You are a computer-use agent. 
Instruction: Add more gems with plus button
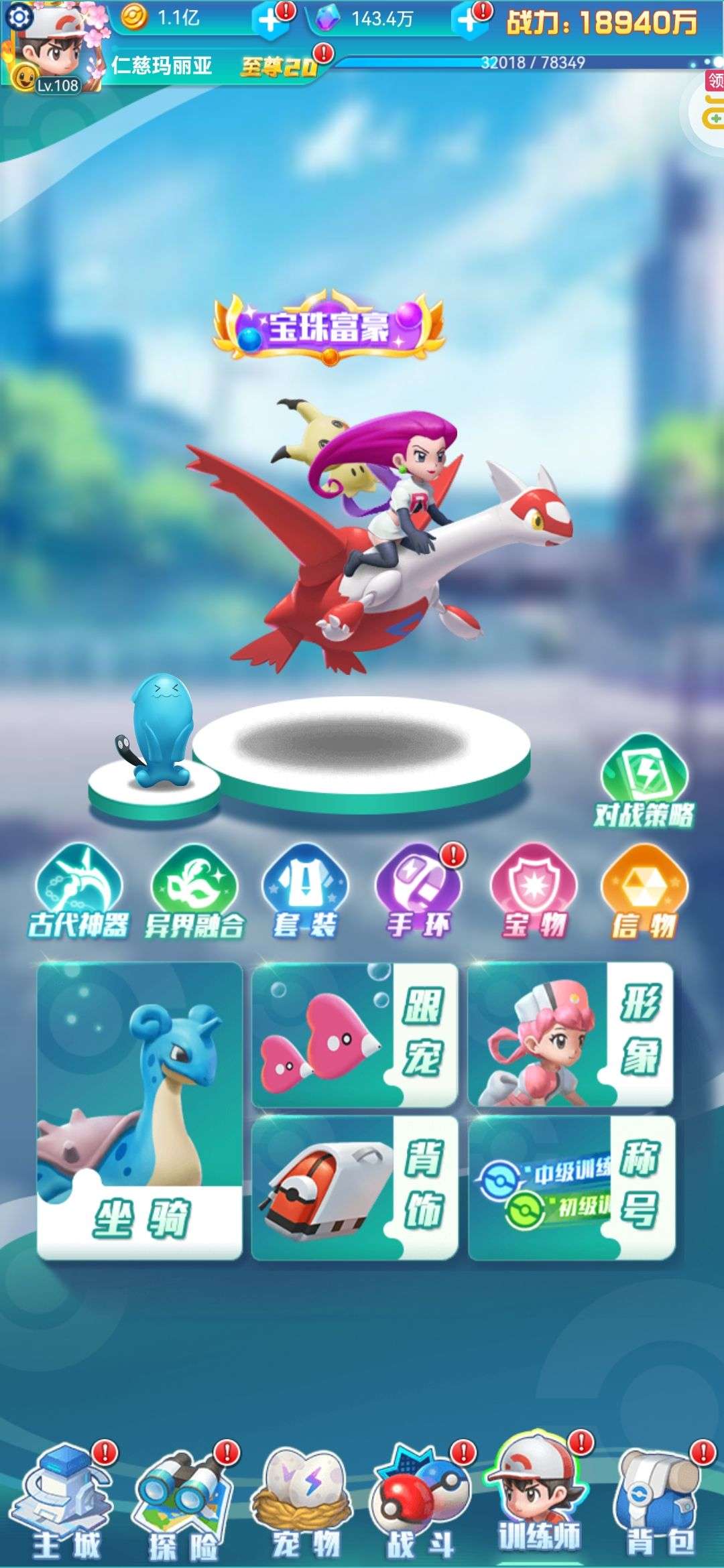(x=469, y=20)
